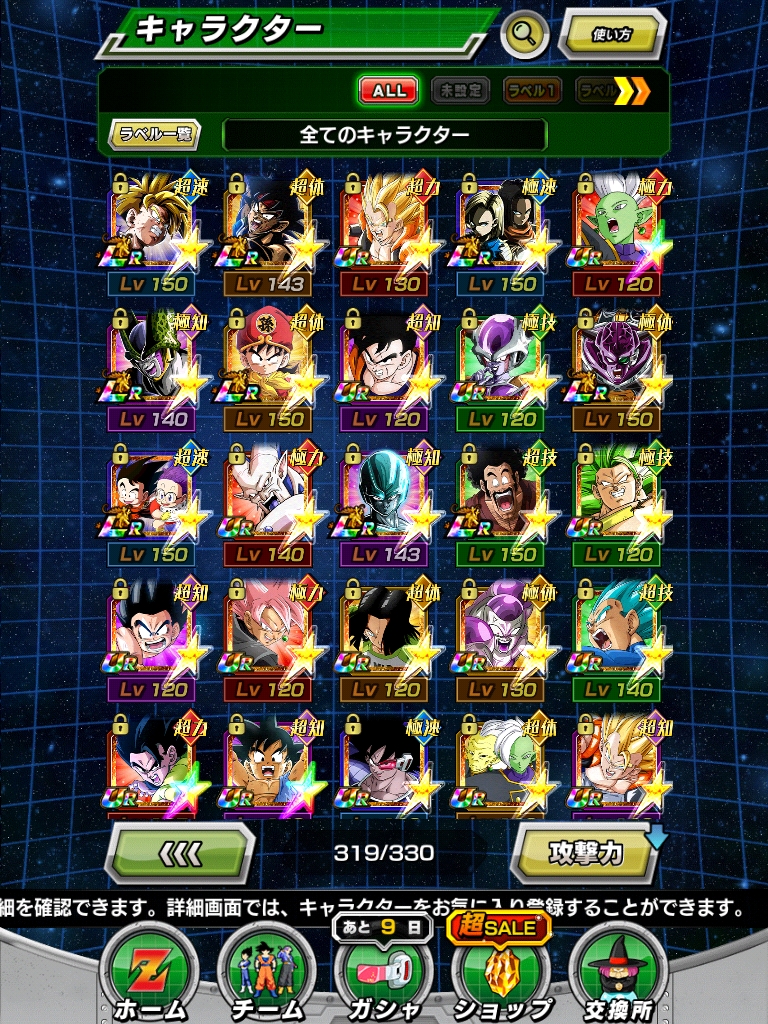Screen dimensions: 768x1024
Task: Select the ALL filter tab
Action: click(x=388, y=90)
